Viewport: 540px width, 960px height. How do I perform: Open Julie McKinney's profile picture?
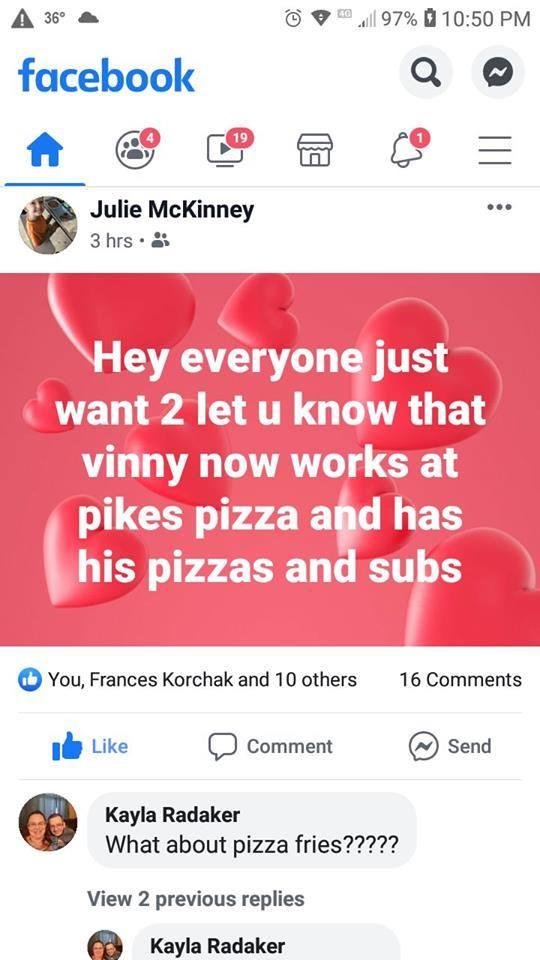(x=48, y=225)
